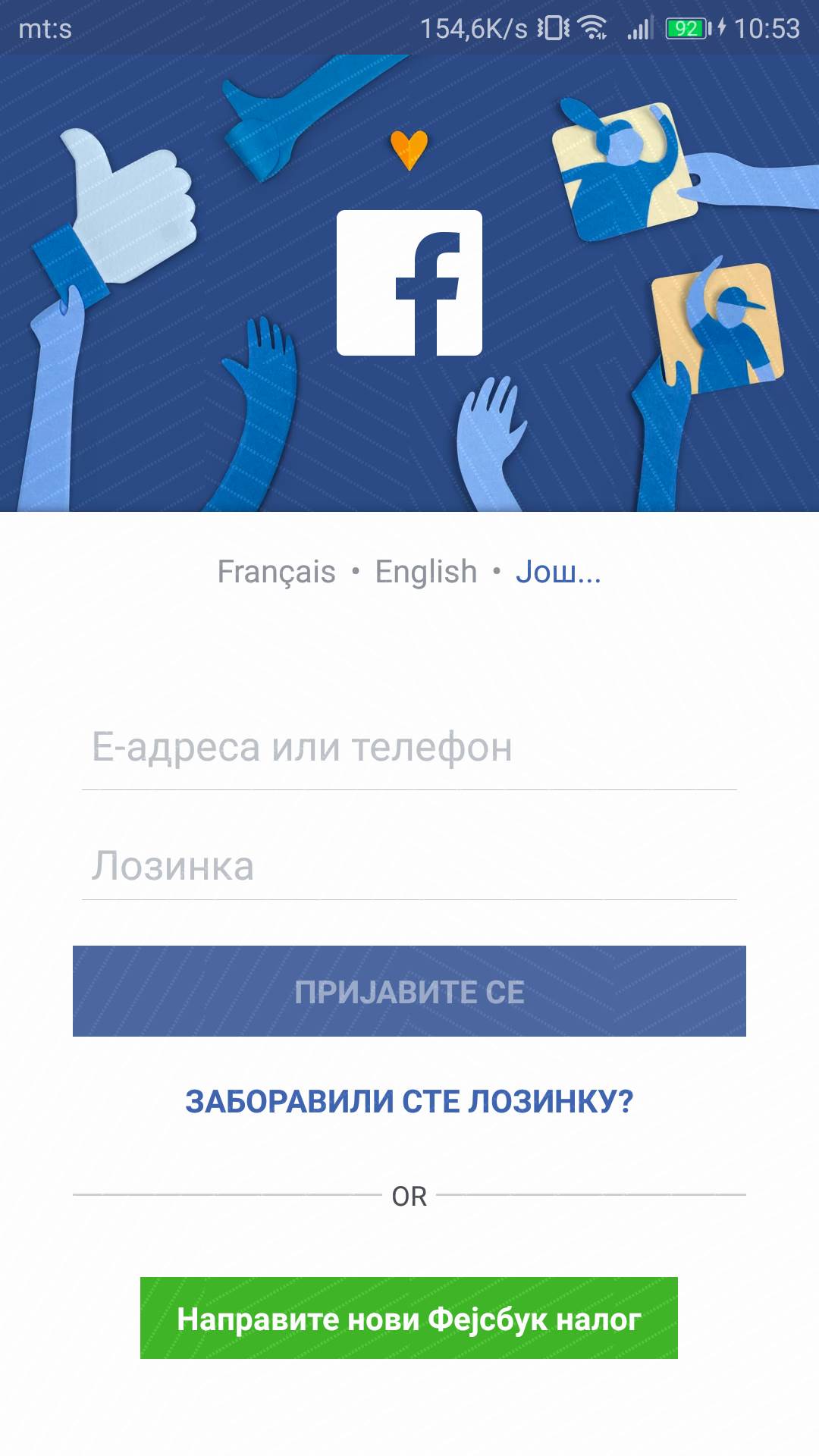Open more languages via Још...
Viewport: 819px width, 1456px height.
(558, 572)
